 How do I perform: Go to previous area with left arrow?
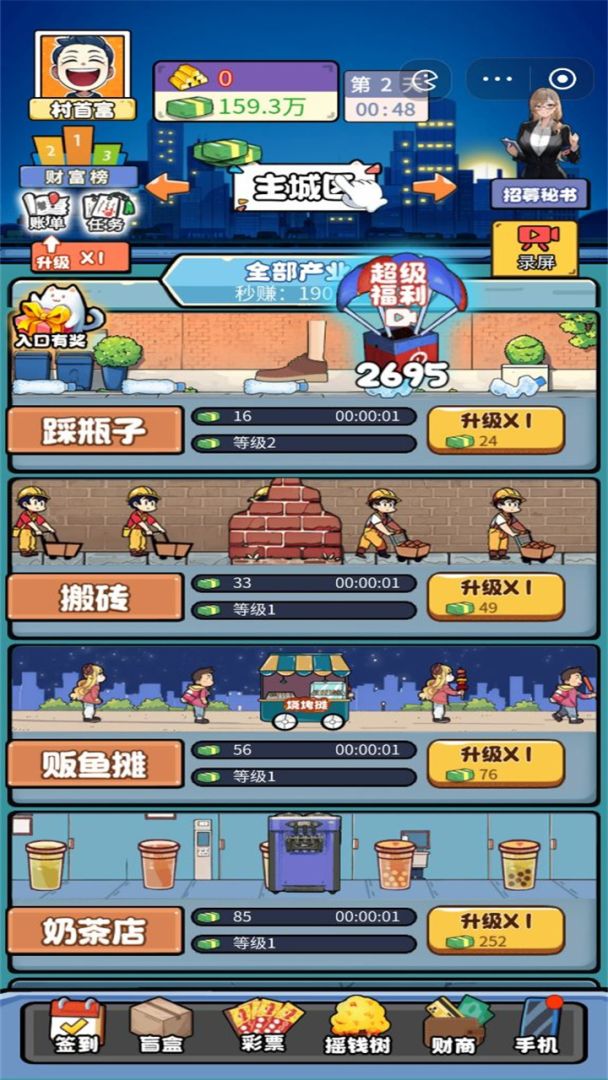168,186
